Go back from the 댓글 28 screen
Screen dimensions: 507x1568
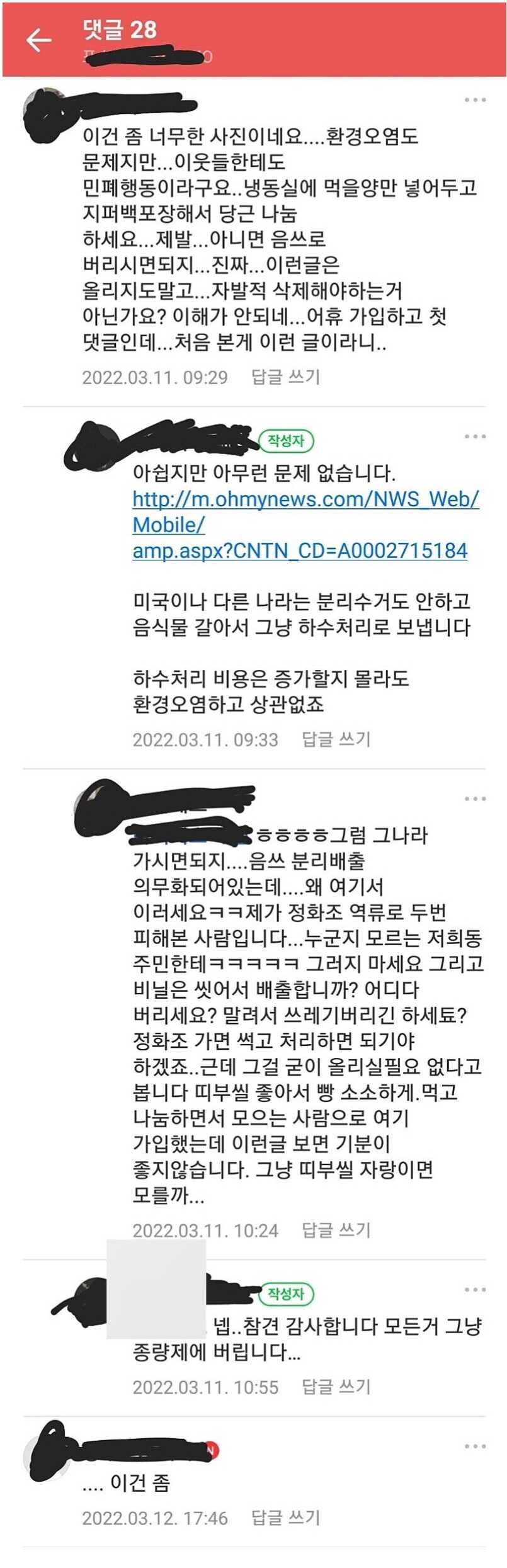tap(38, 40)
